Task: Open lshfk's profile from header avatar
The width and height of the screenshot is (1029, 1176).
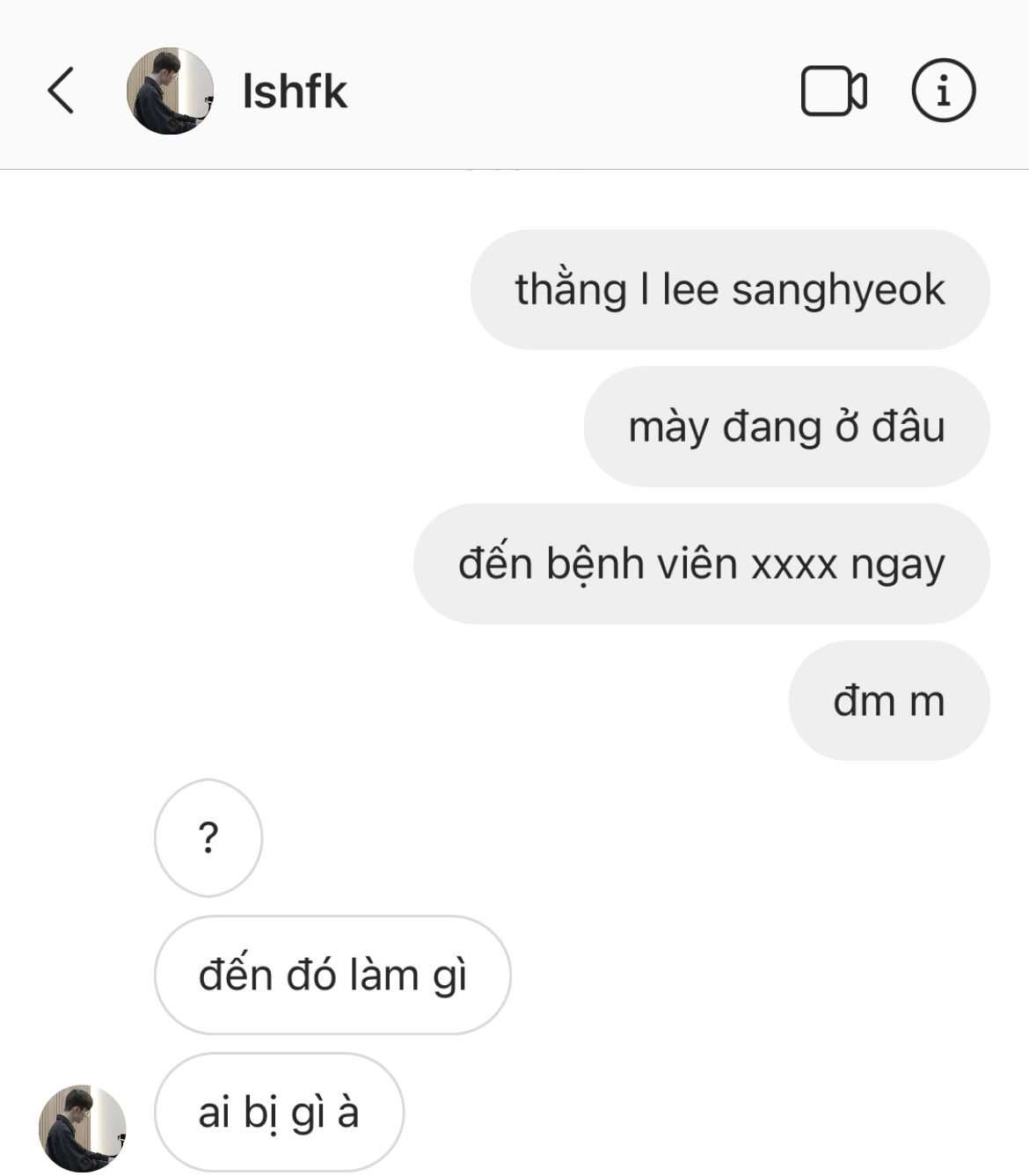Action: pos(170,91)
